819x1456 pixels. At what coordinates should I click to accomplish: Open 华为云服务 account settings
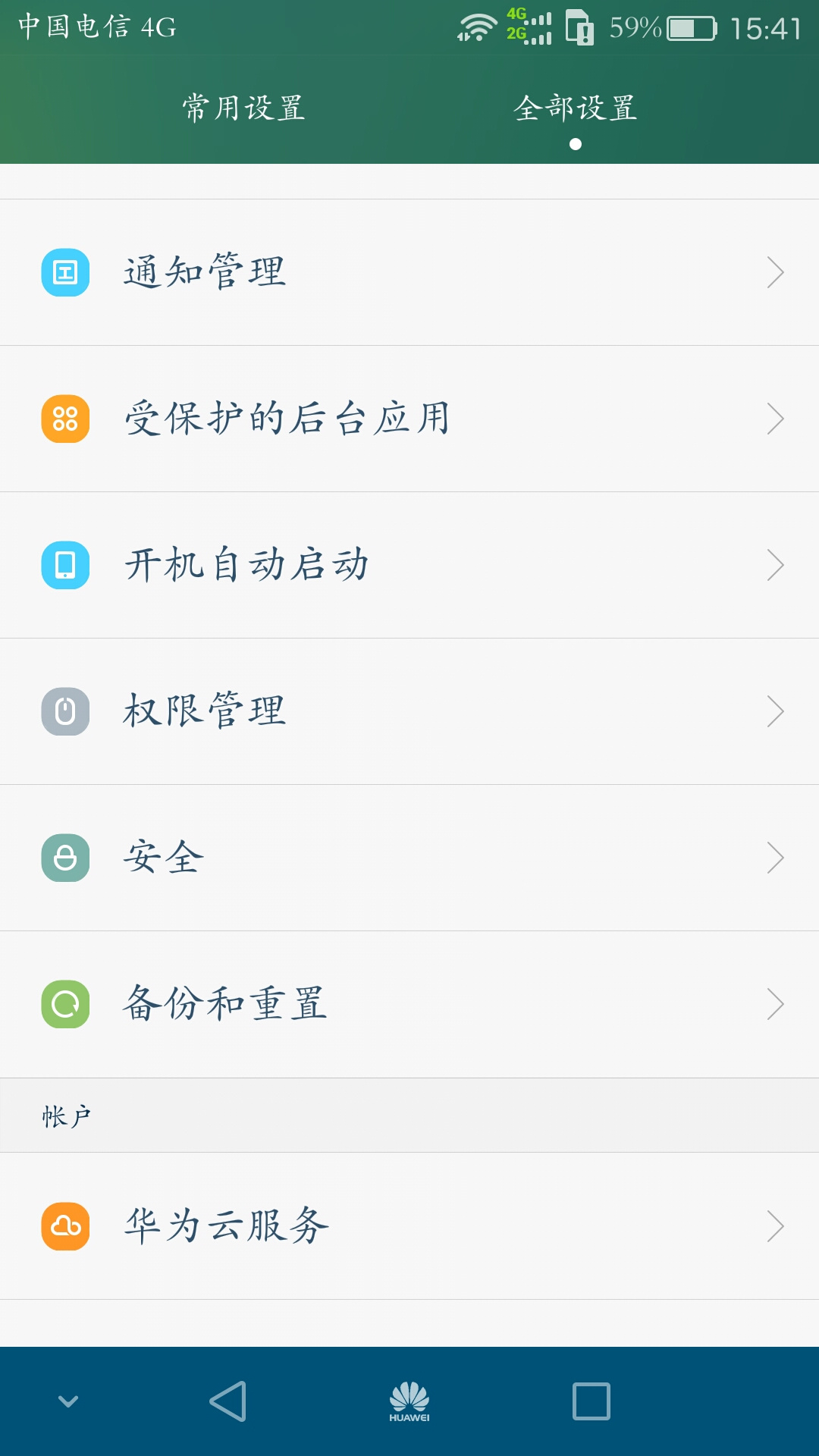pos(409,1226)
